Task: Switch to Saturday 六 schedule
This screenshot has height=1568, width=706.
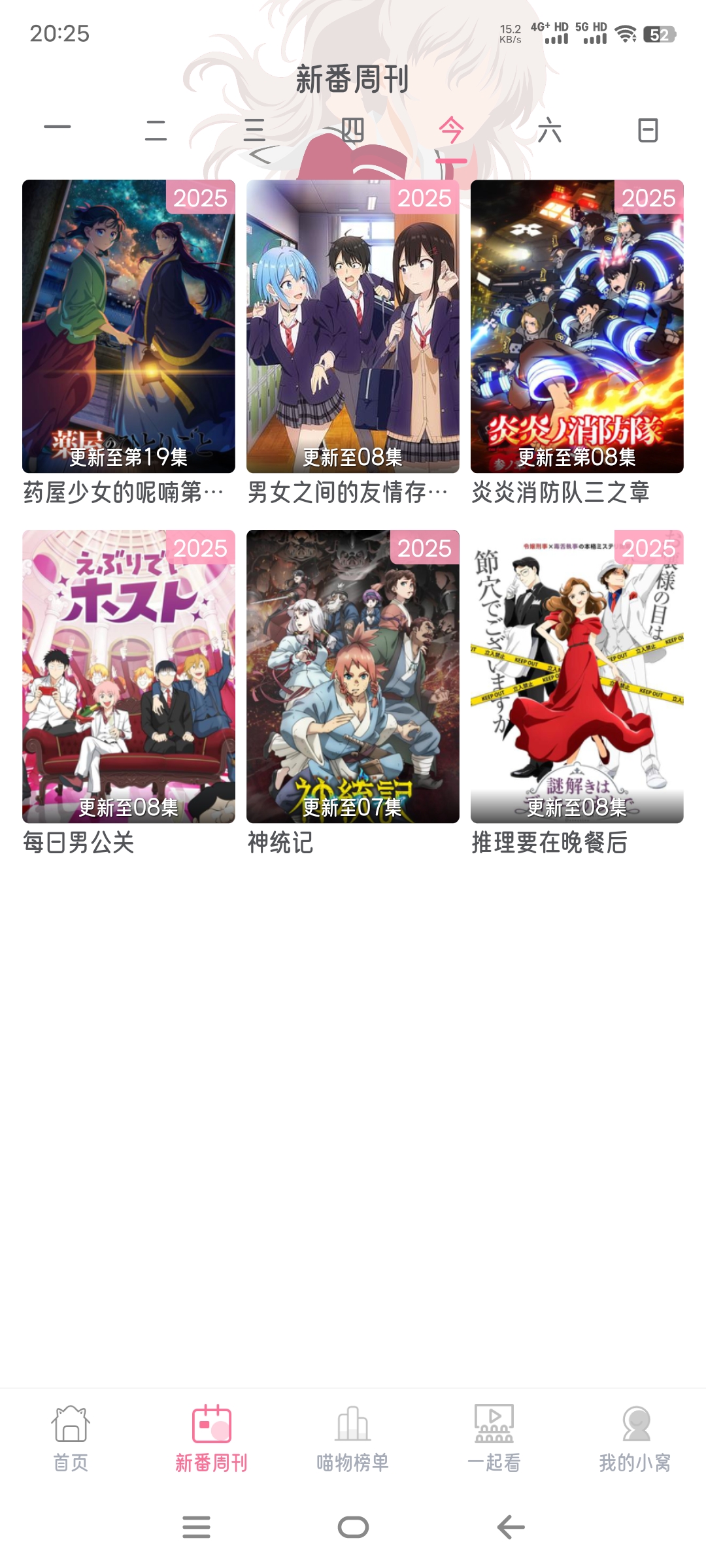Action: coord(549,131)
